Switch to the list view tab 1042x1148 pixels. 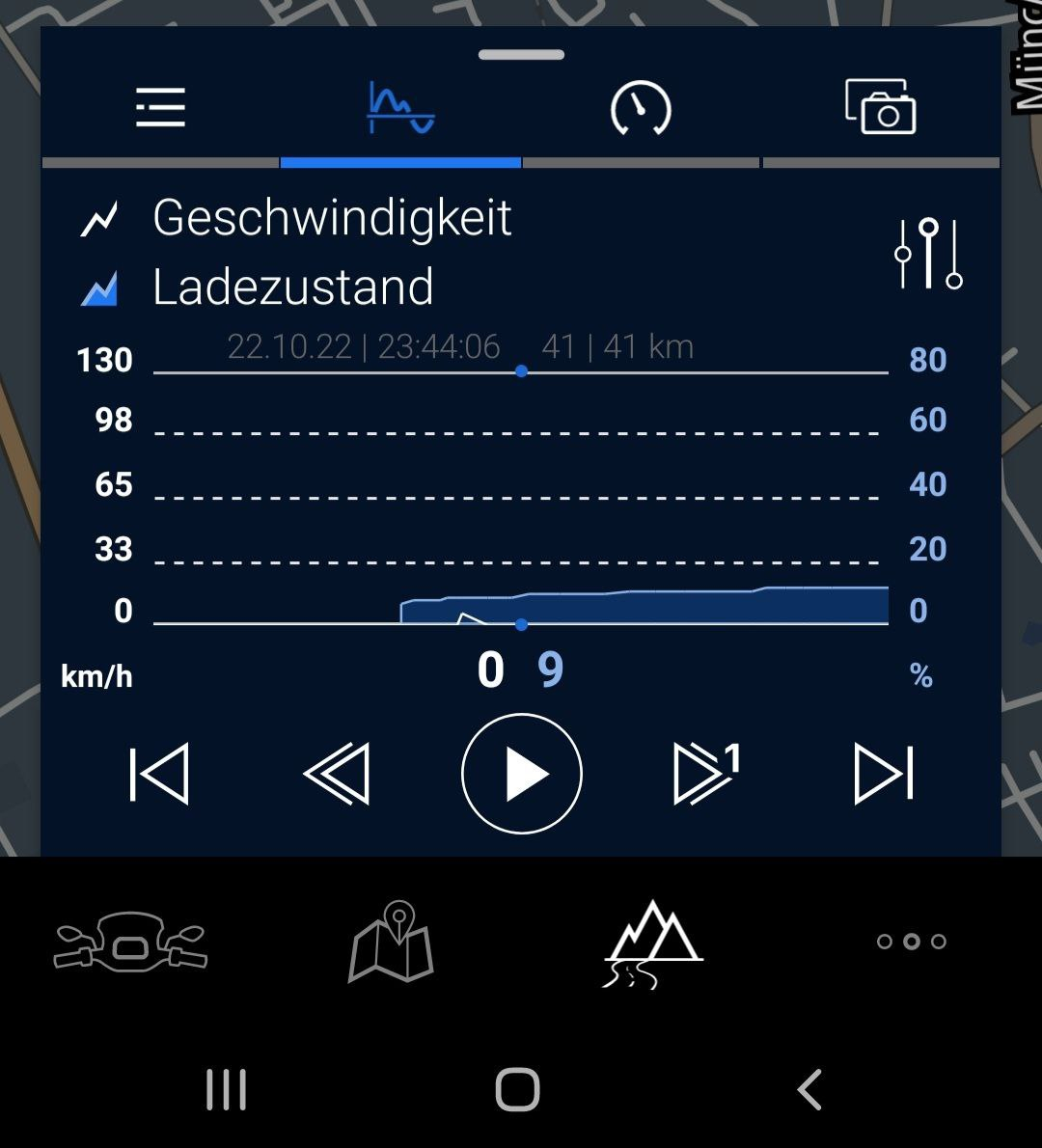tap(160, 107)
